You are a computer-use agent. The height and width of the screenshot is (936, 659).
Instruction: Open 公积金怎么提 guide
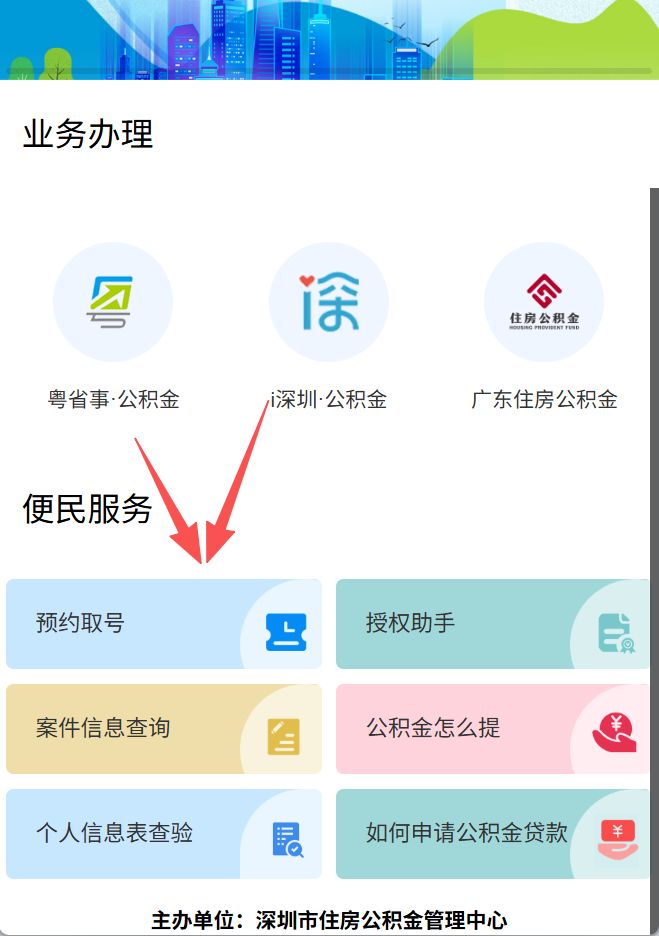point(492,729)
